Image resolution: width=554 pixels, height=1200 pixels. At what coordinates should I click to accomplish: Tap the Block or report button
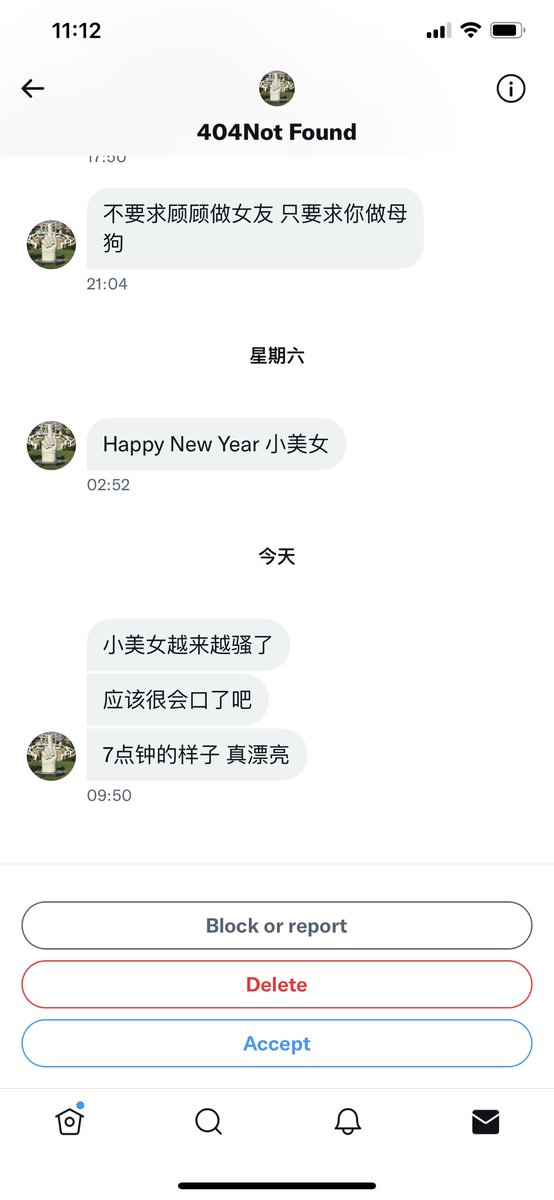[x=277, y=926]
